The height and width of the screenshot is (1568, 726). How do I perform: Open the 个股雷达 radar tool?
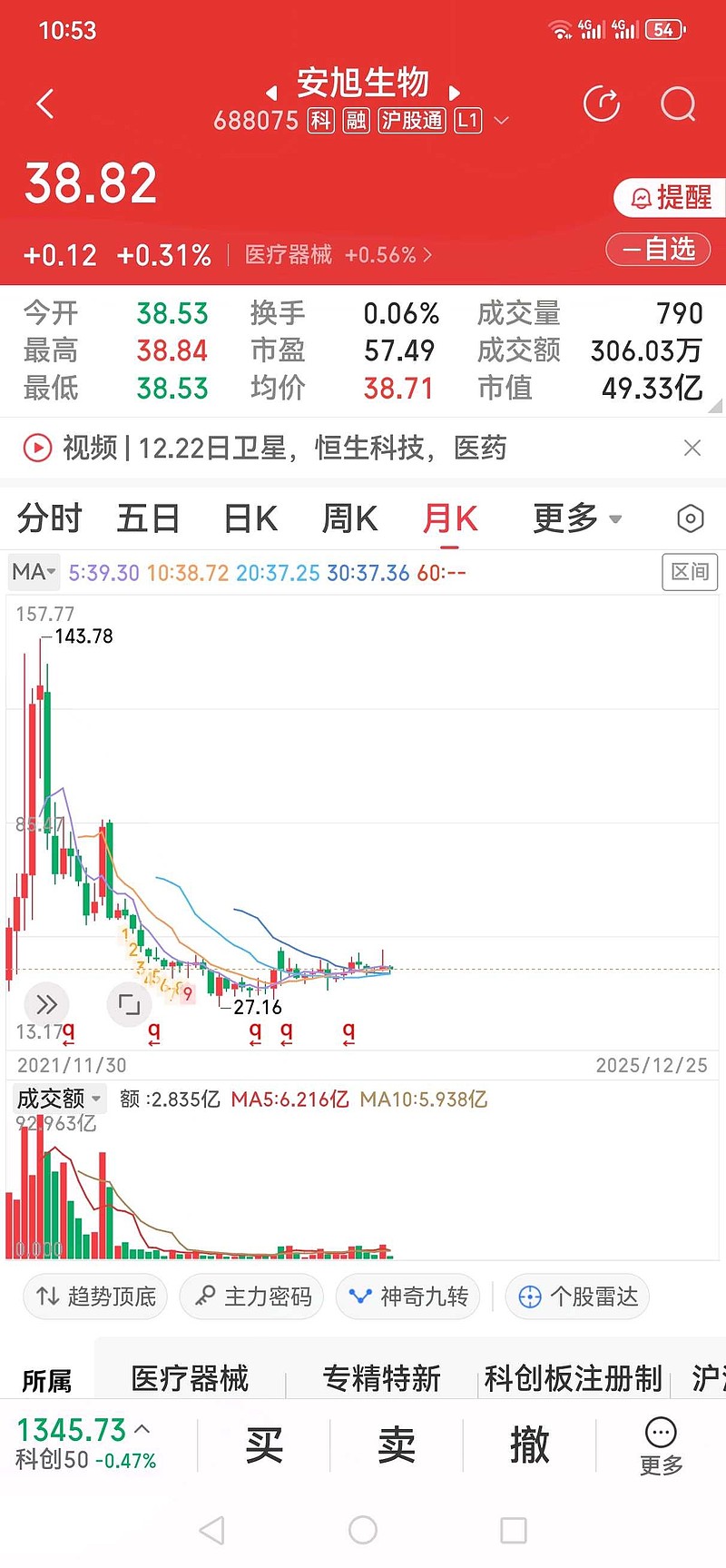point(576,1297)
